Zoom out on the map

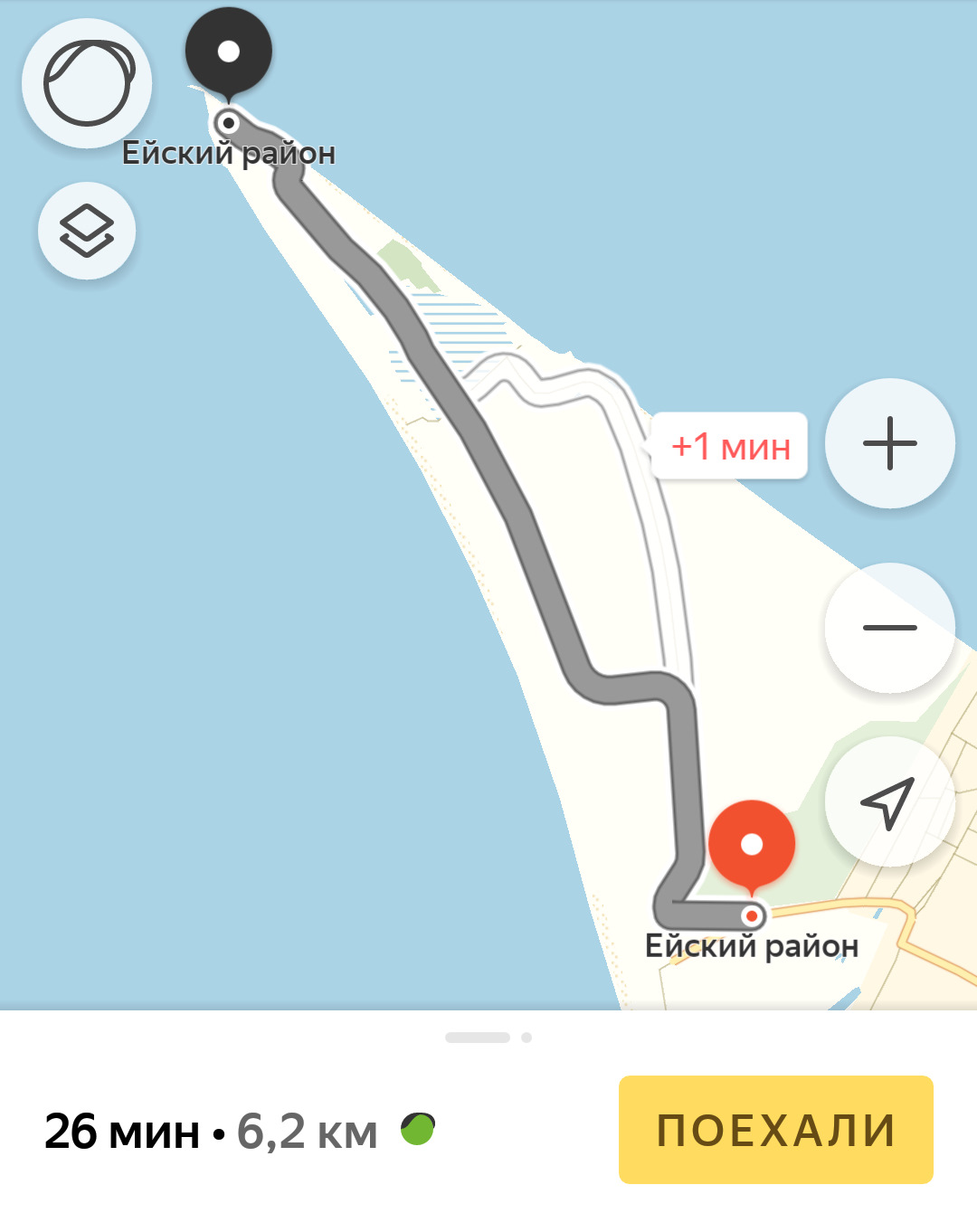click(889, 628)
